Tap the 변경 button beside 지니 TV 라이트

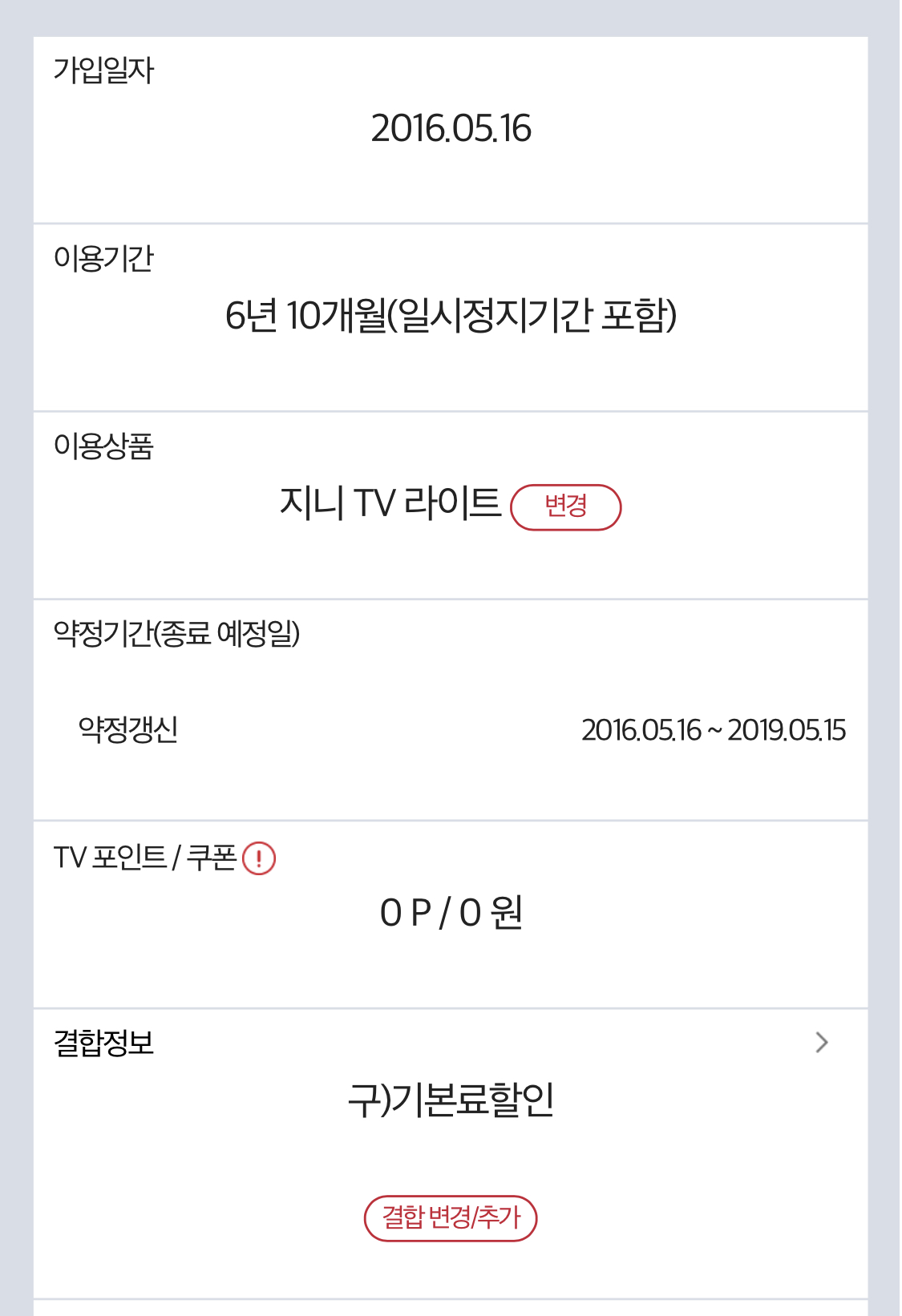pos(566,507)
